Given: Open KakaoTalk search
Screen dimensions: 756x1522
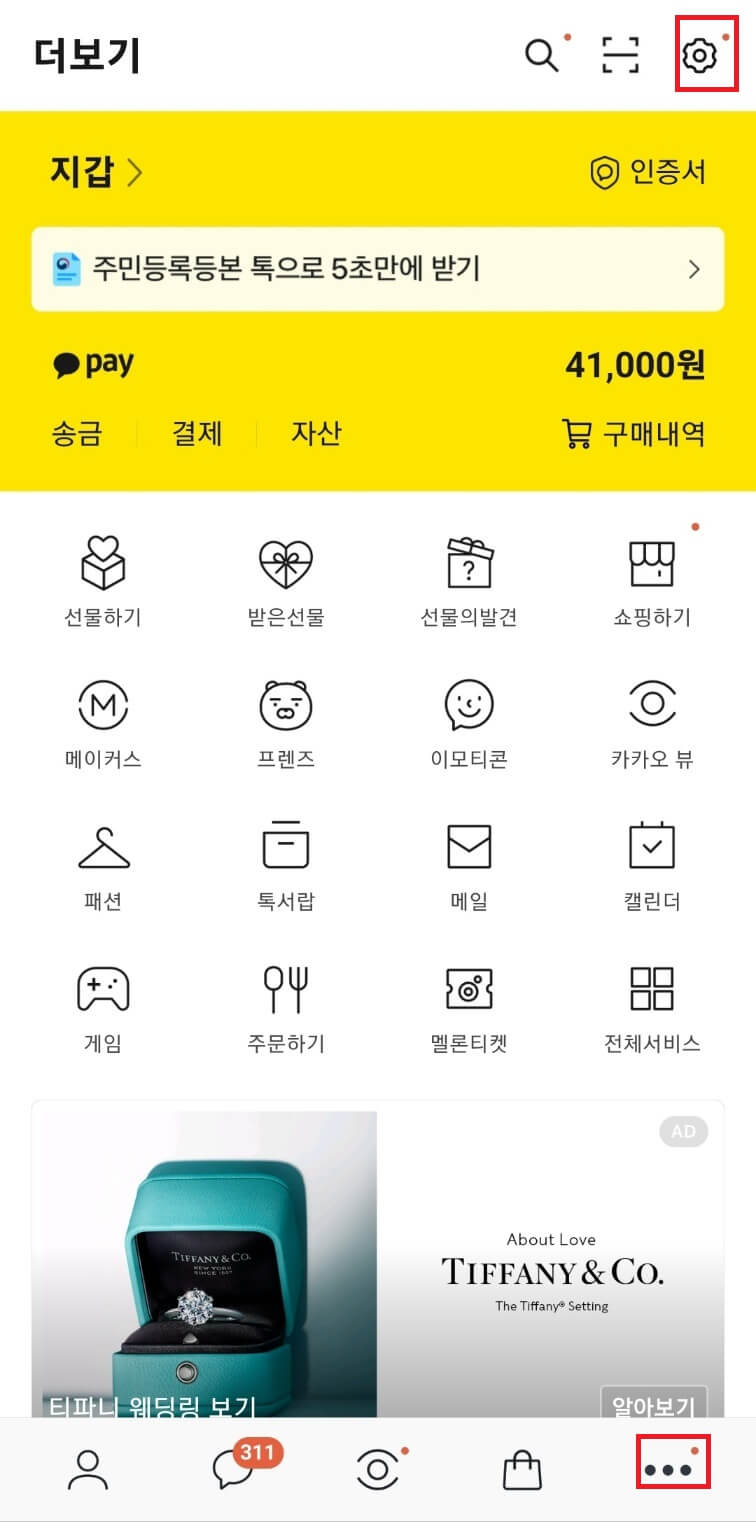Looking at the screenshot, I should [541, 56].
